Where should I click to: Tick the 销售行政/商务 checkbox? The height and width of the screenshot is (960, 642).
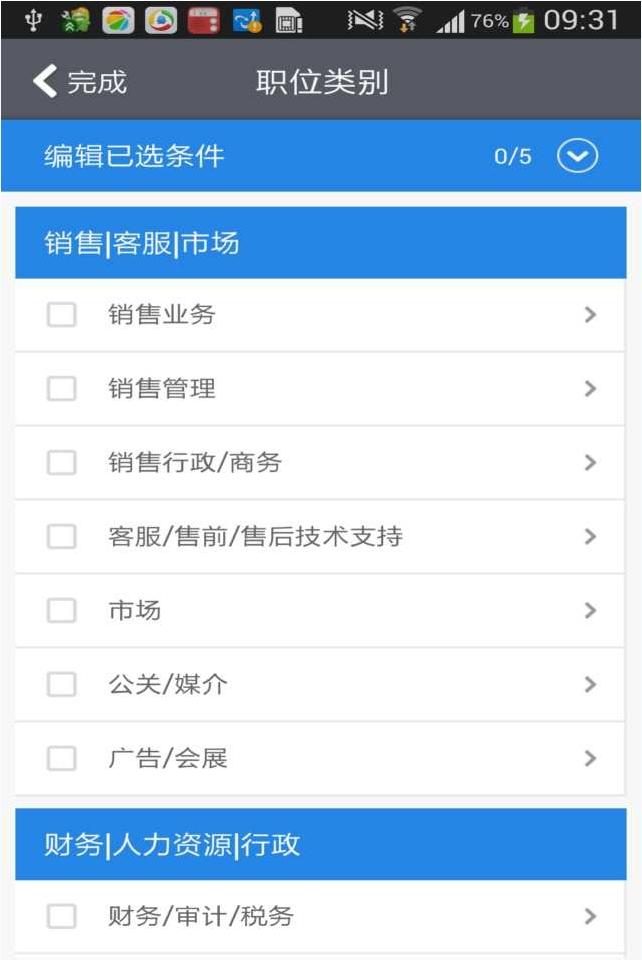pyautogui.click(x=62, y=463)
